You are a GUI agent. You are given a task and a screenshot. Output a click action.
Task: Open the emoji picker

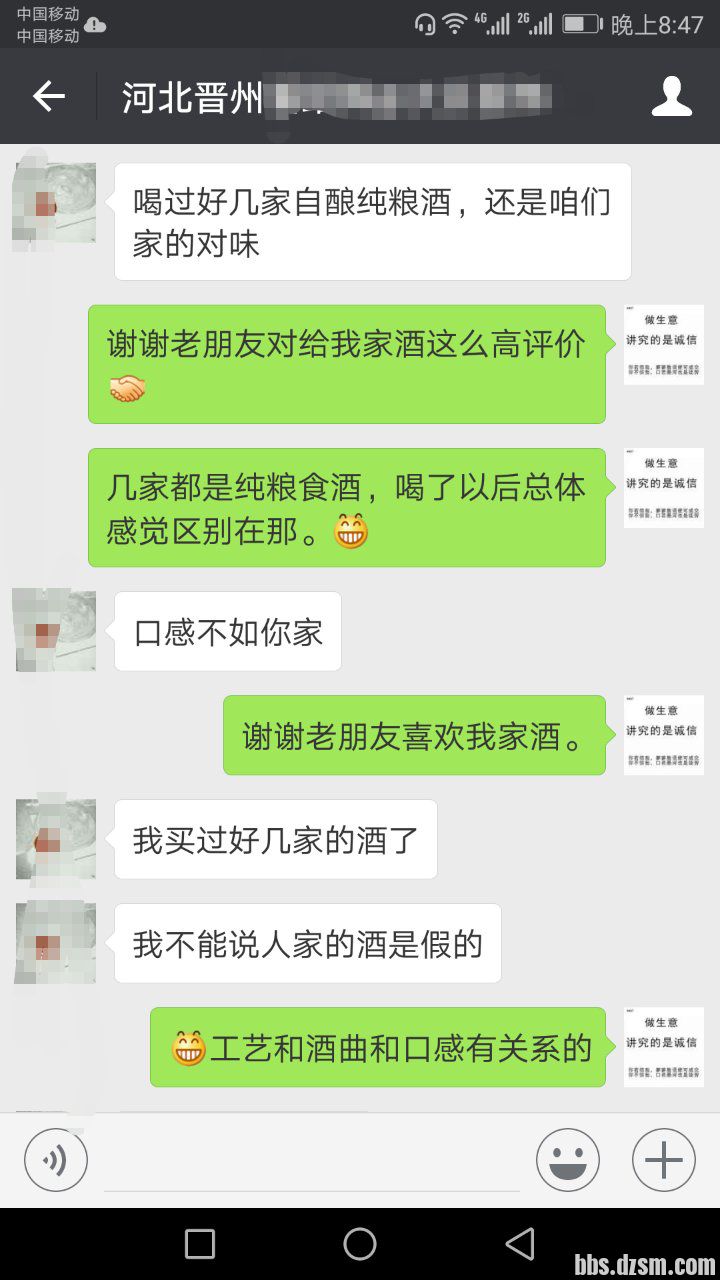click(x=568, y=1160)
